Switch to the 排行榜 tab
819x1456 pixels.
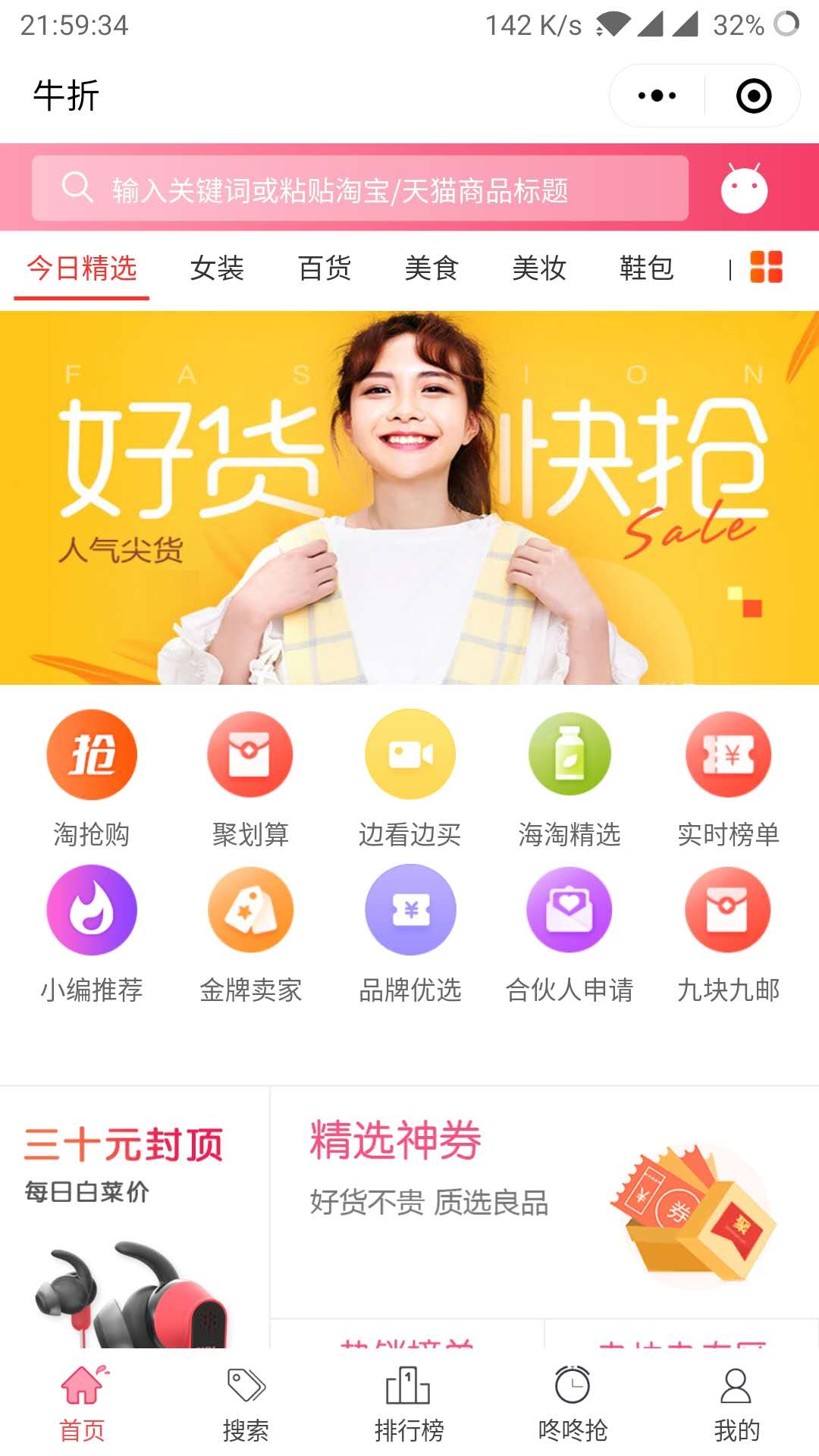click(x=409, y=1404)
